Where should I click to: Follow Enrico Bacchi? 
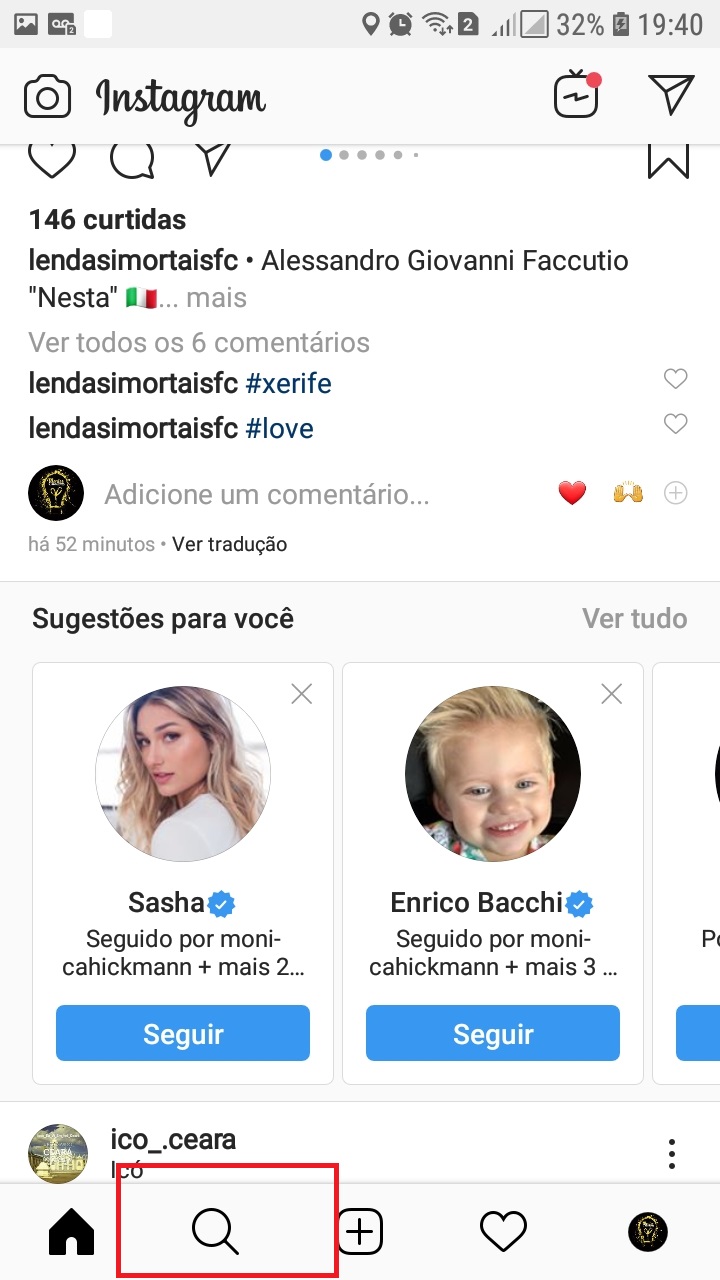(x=493, y=1033)
